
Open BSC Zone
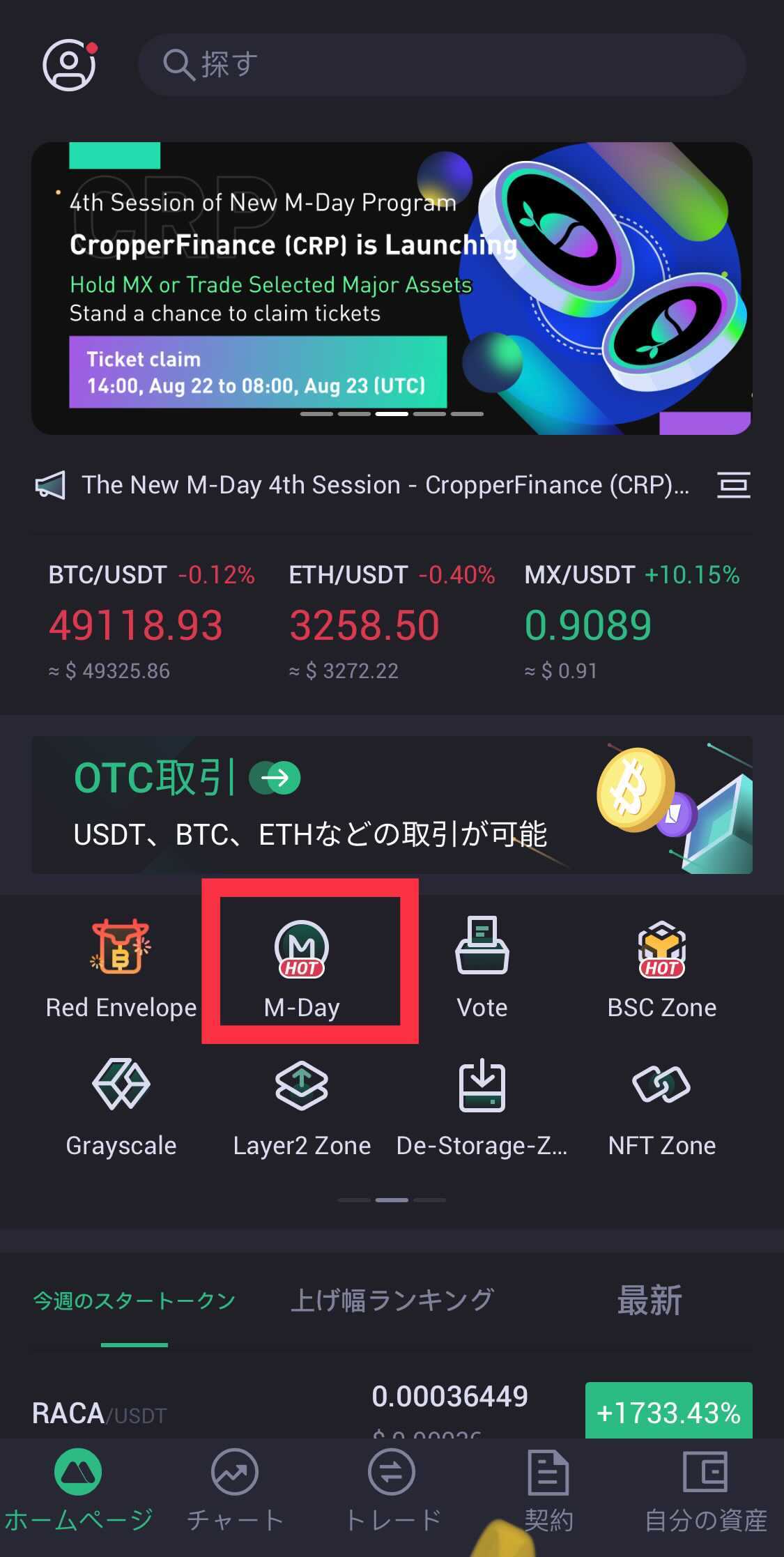(661, 968)
